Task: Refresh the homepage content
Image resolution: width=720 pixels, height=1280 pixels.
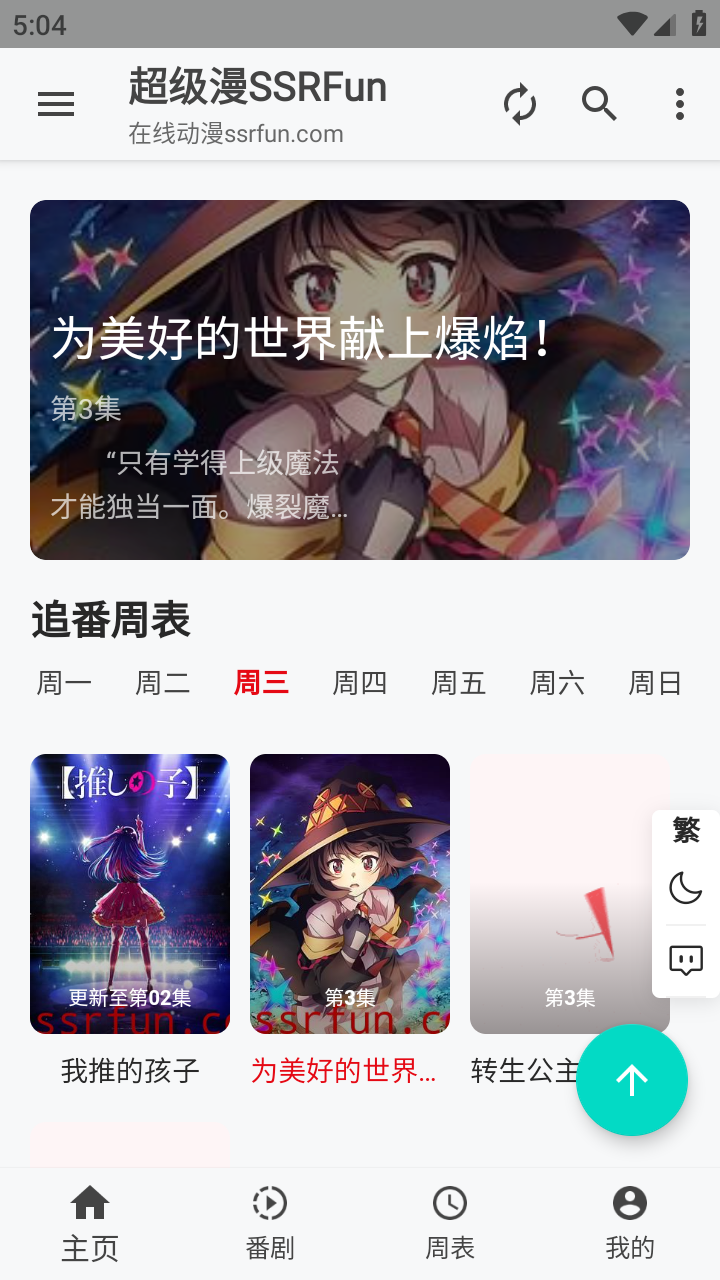Action: point(520,103)
